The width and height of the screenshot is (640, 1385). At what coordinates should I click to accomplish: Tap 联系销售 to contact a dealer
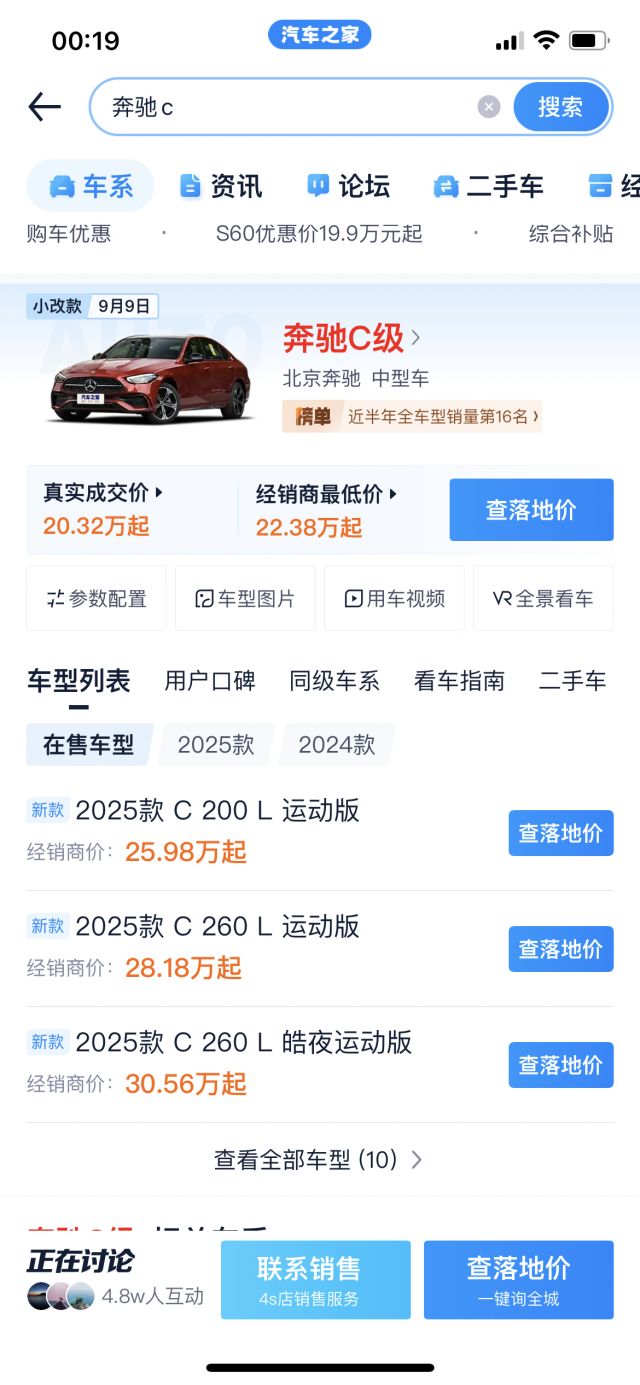click(315, 1279)
